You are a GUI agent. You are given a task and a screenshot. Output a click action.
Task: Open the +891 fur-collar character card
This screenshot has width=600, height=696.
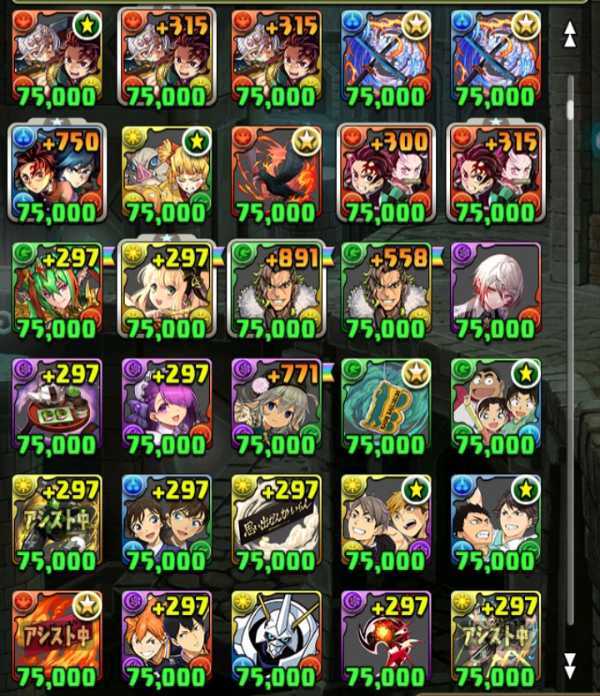click(274, 288)
